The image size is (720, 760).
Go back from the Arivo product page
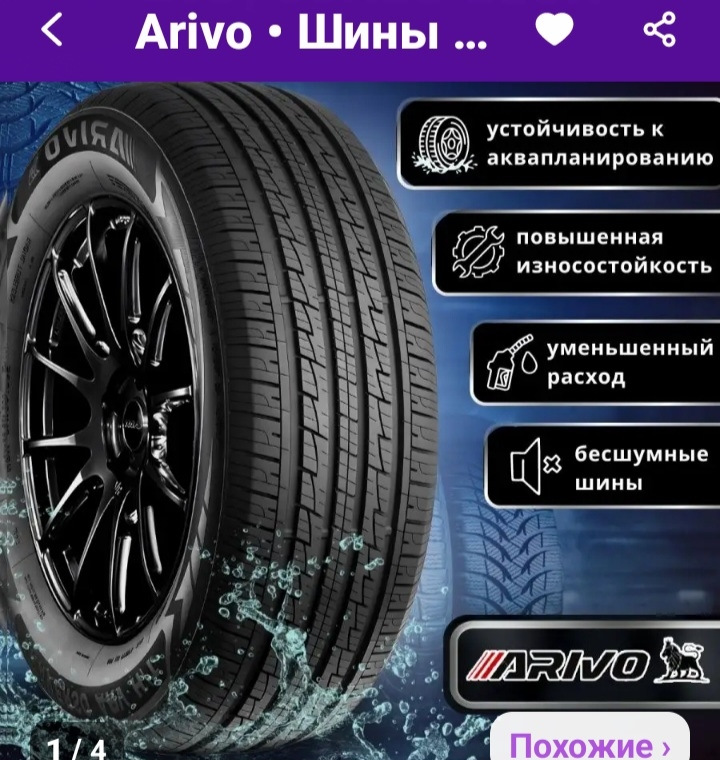52,31
